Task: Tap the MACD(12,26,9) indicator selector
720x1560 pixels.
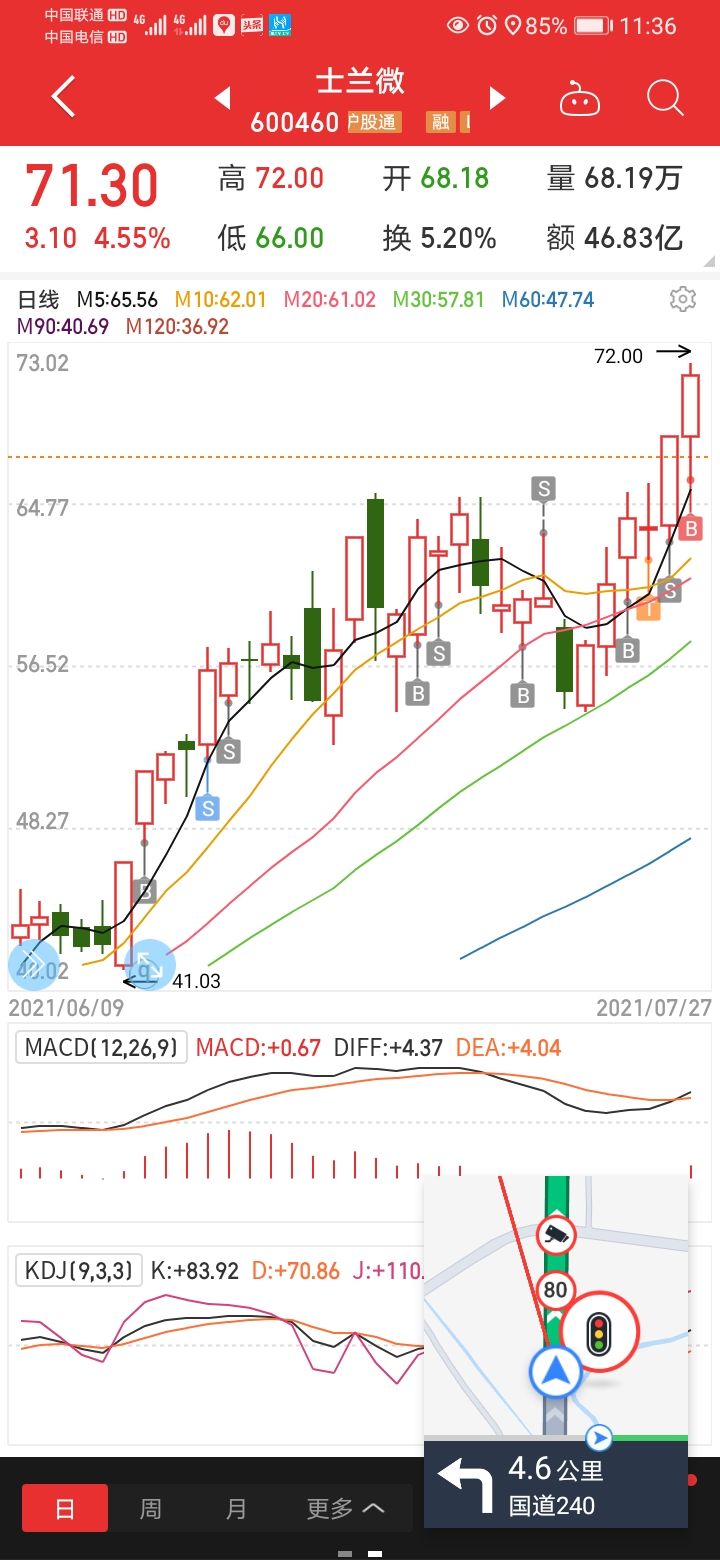Action: pyautogui.click(x=101, y=1048)
